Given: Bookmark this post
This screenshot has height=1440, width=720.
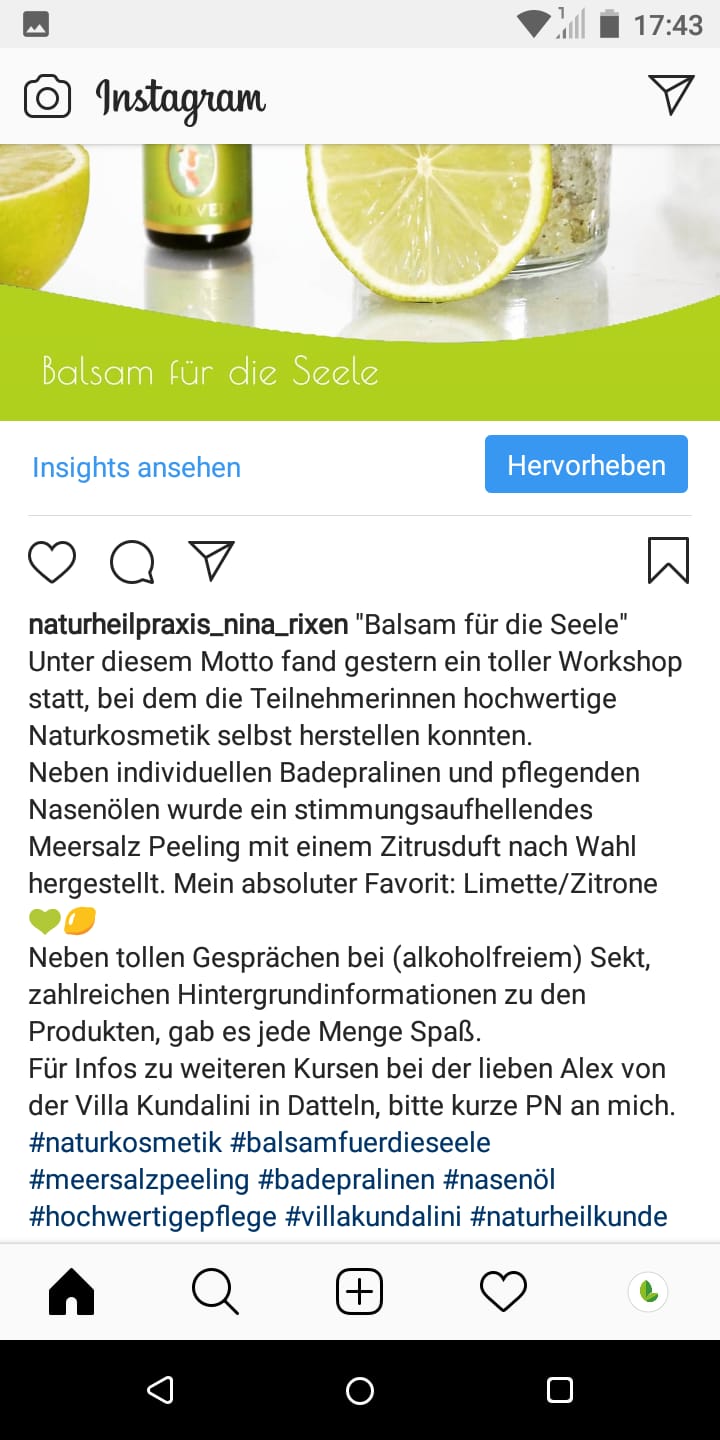Looking at the screenshot, I should (x=668, y=561).
